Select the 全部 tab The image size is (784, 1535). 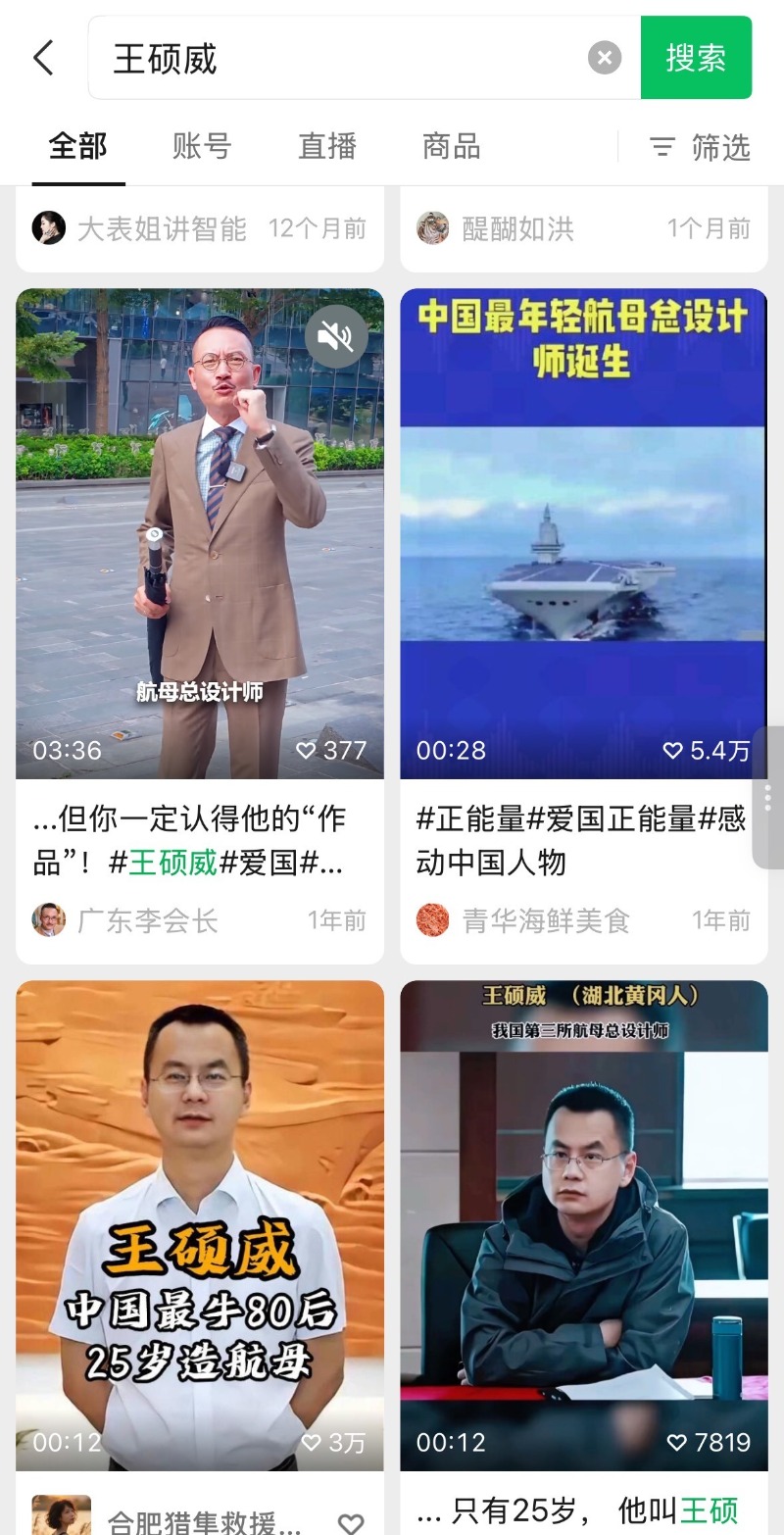(x=78, y=147)
